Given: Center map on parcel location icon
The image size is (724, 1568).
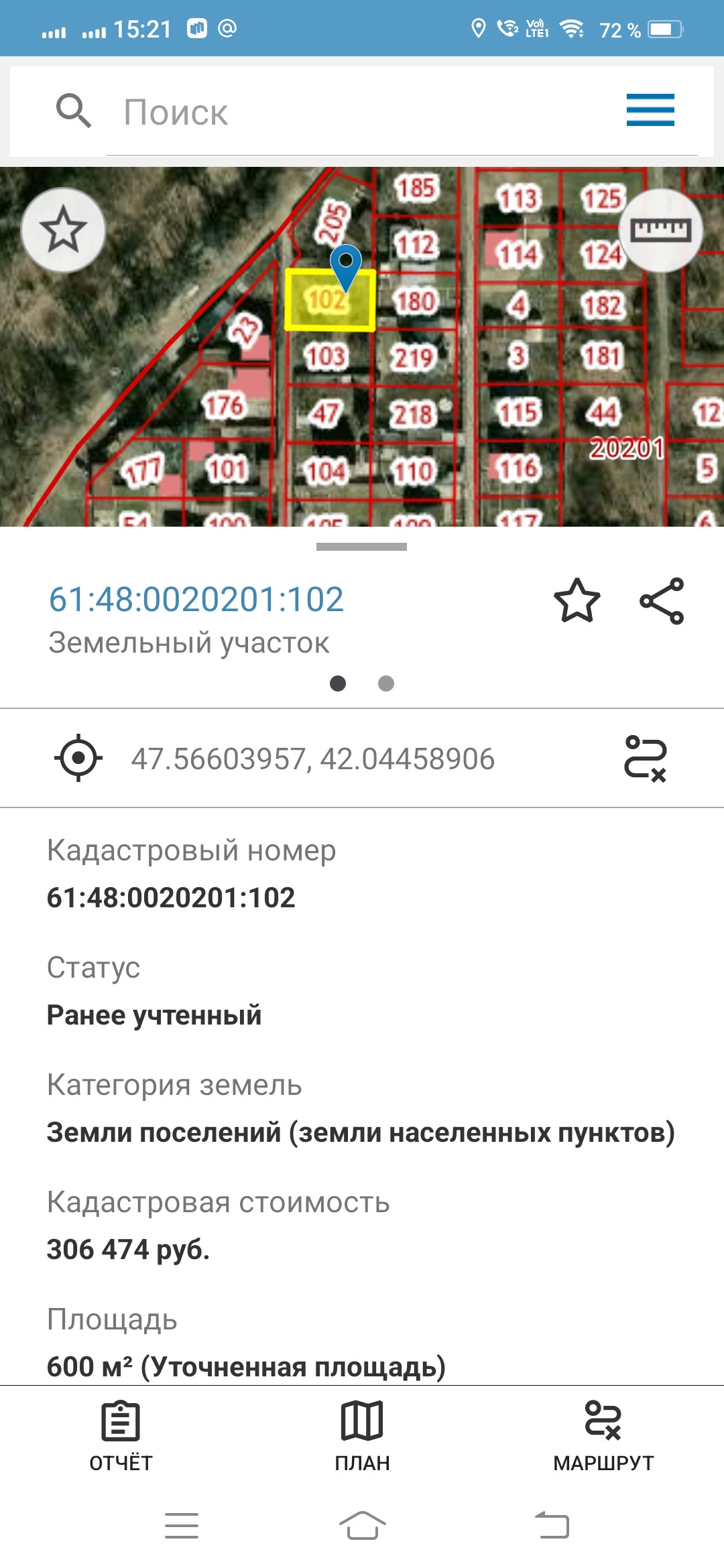Looking at the screenshot, I should click(78, 759).
